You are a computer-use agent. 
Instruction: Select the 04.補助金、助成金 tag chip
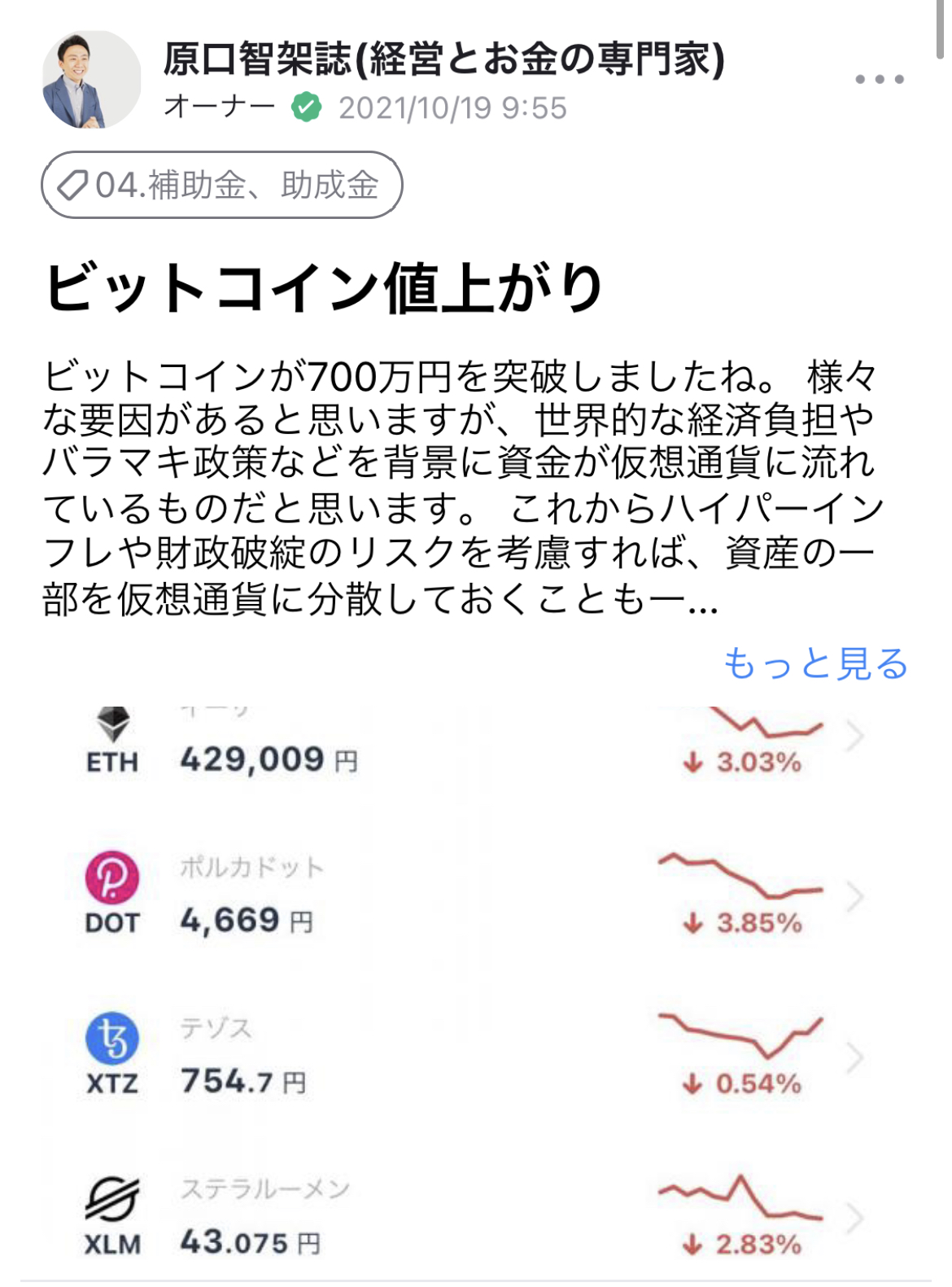point(222,185)
